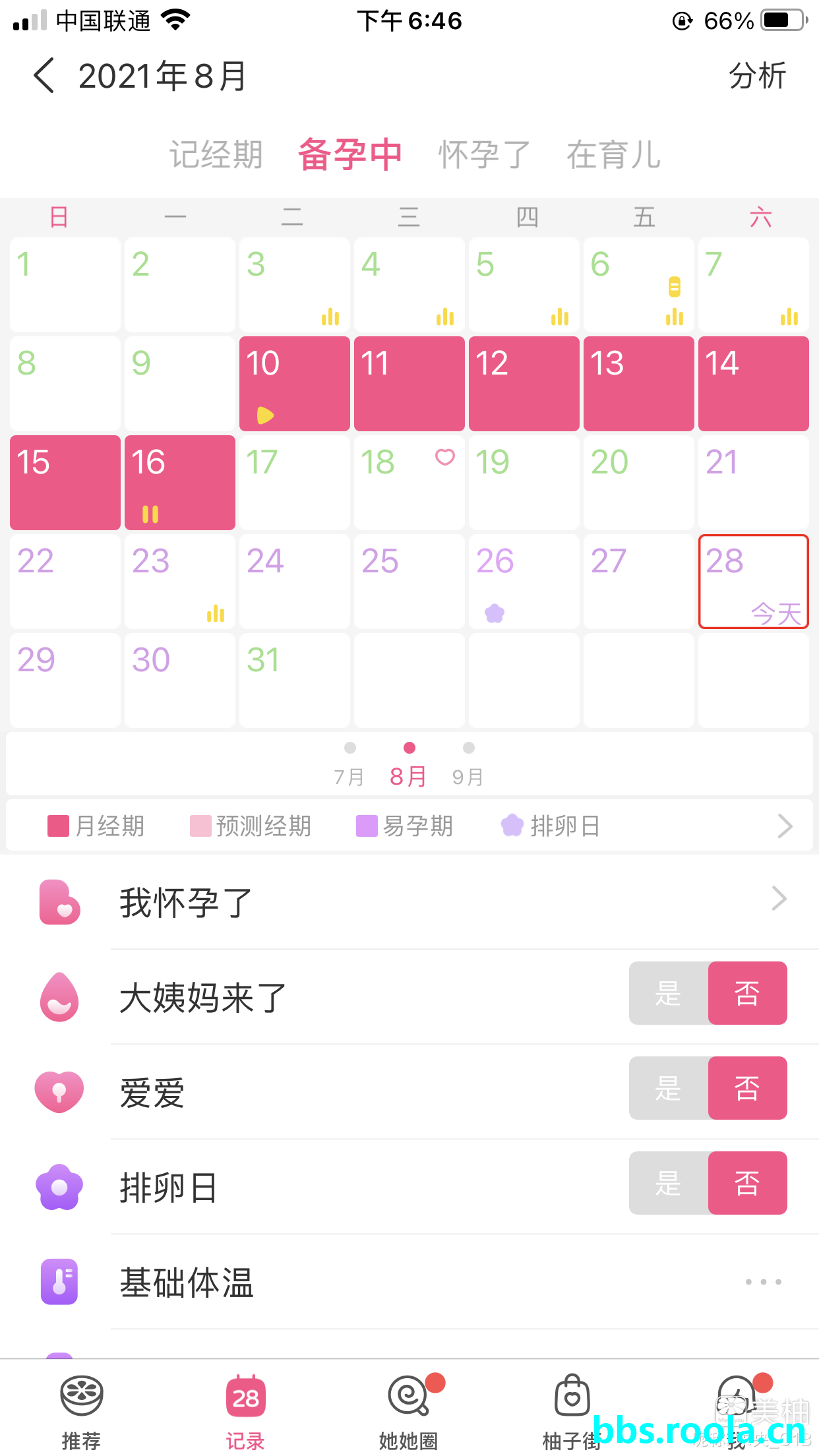Select August 26 ovulation day cell

[524, 581]
